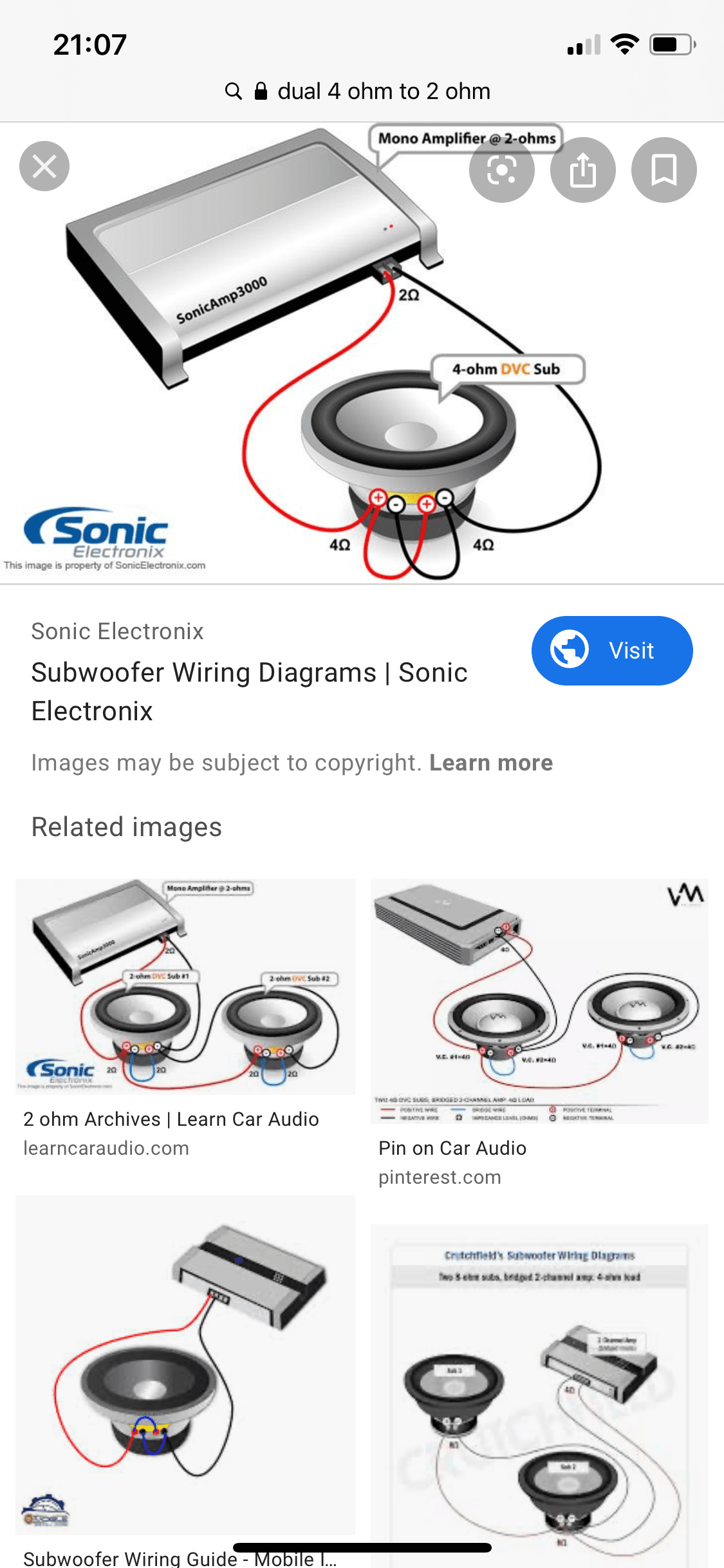Open Subwoofer Wiring Guide related image

185,1365
